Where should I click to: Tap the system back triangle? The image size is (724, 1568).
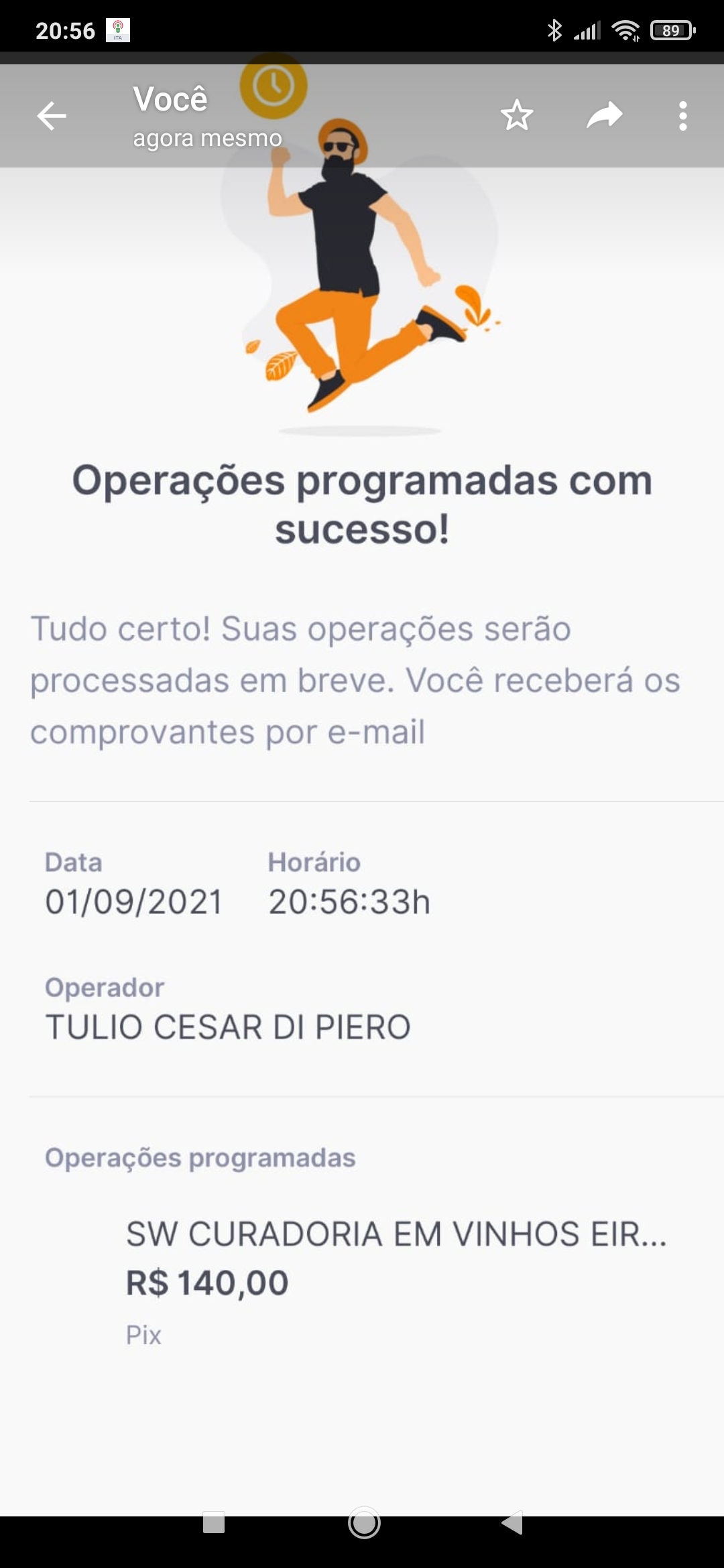pyautogui.click(x=512, y=1522)
